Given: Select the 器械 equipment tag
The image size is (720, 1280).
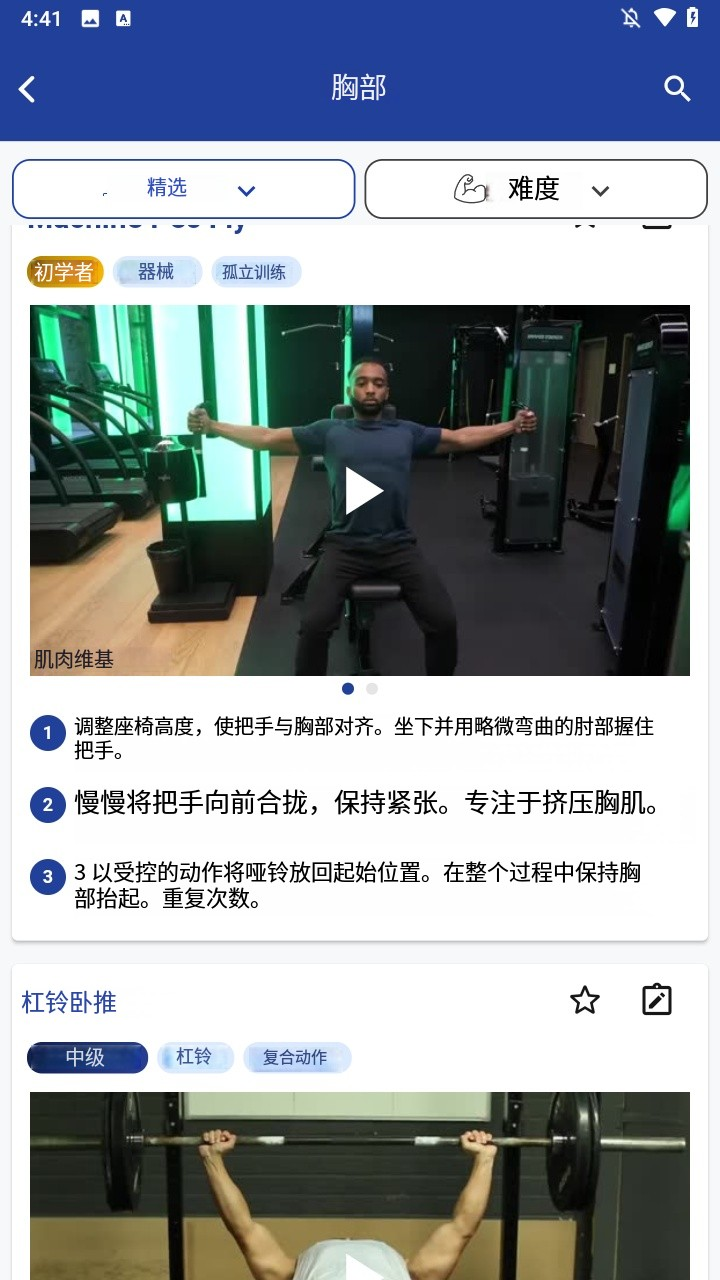Looking at the screenshot, I should point(156,271).
